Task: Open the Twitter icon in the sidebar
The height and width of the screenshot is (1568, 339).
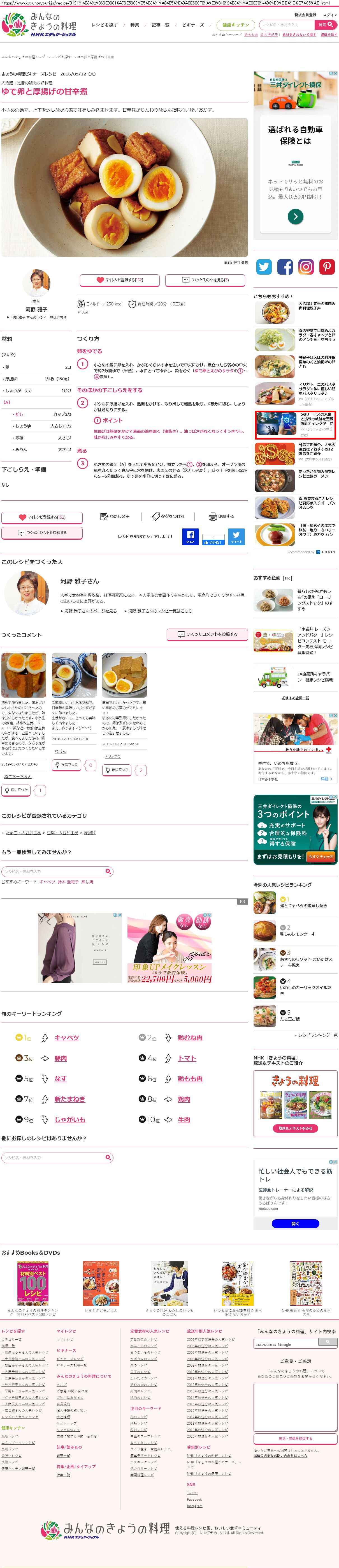Action: click(264, 266)
